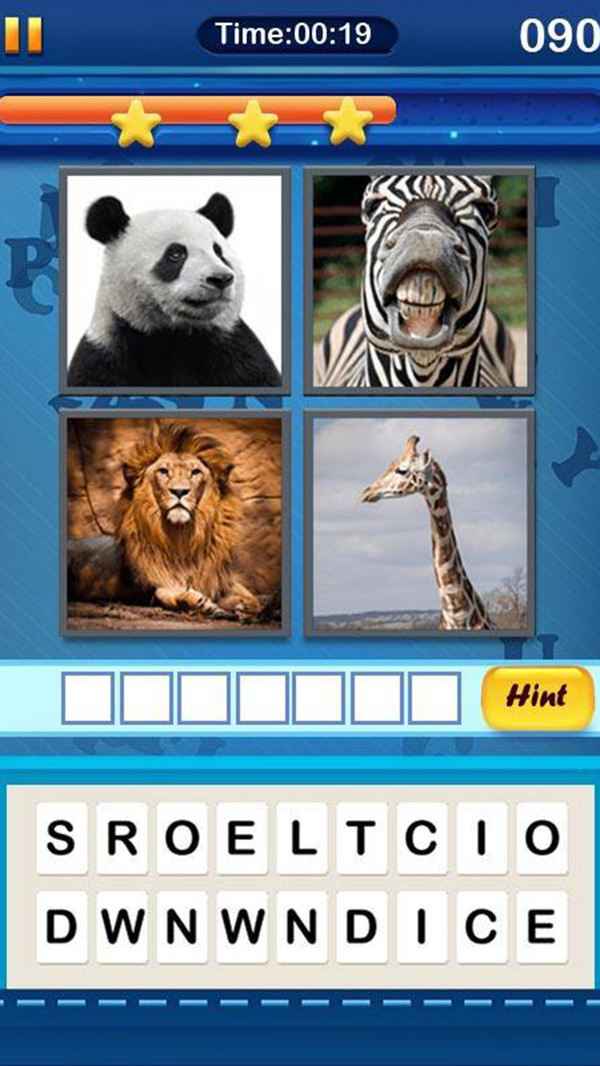The image size is (600, 1066).
Task: Select the letter S tile
Action: (x=62, y=838)
